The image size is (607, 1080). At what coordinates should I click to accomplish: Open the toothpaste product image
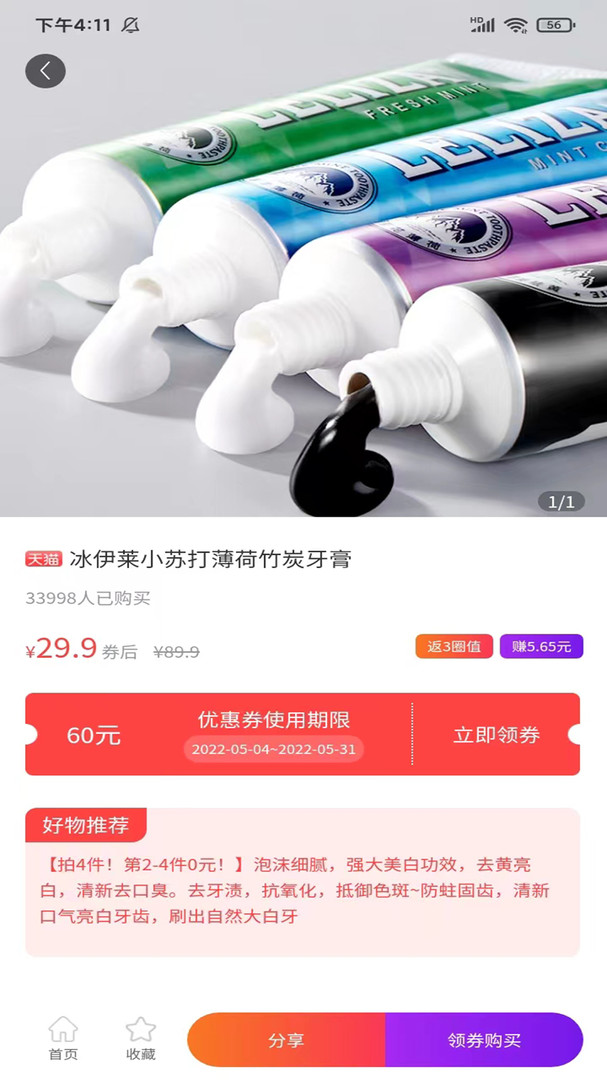pyautogui.click(x=303, y=290)
